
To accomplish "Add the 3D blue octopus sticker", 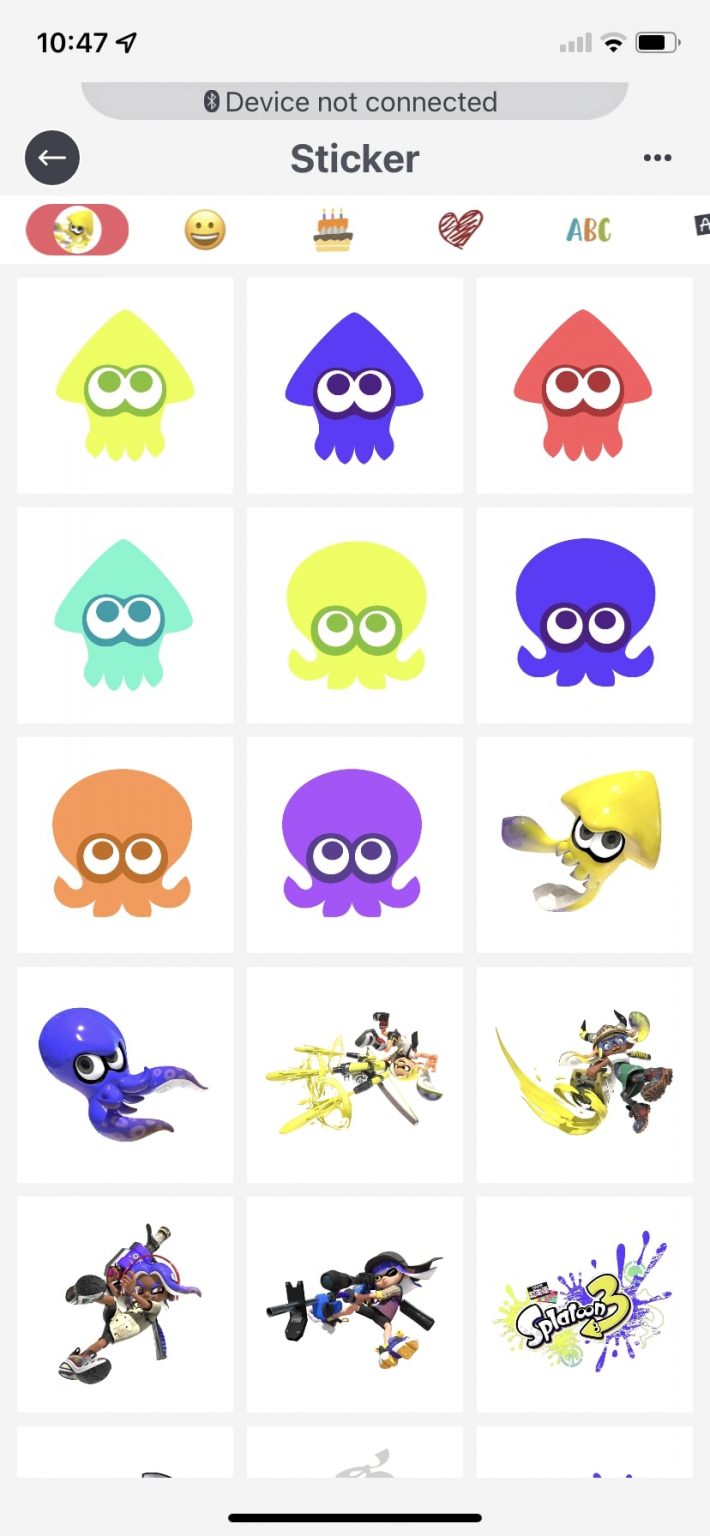I will (125, 1075).
